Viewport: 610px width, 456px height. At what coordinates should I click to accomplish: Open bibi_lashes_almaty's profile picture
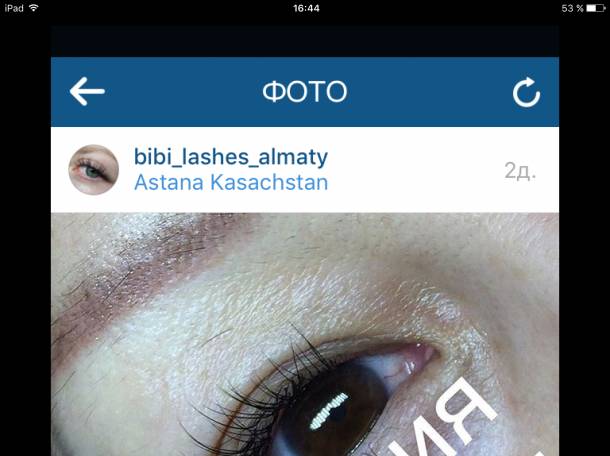point(93,169)
